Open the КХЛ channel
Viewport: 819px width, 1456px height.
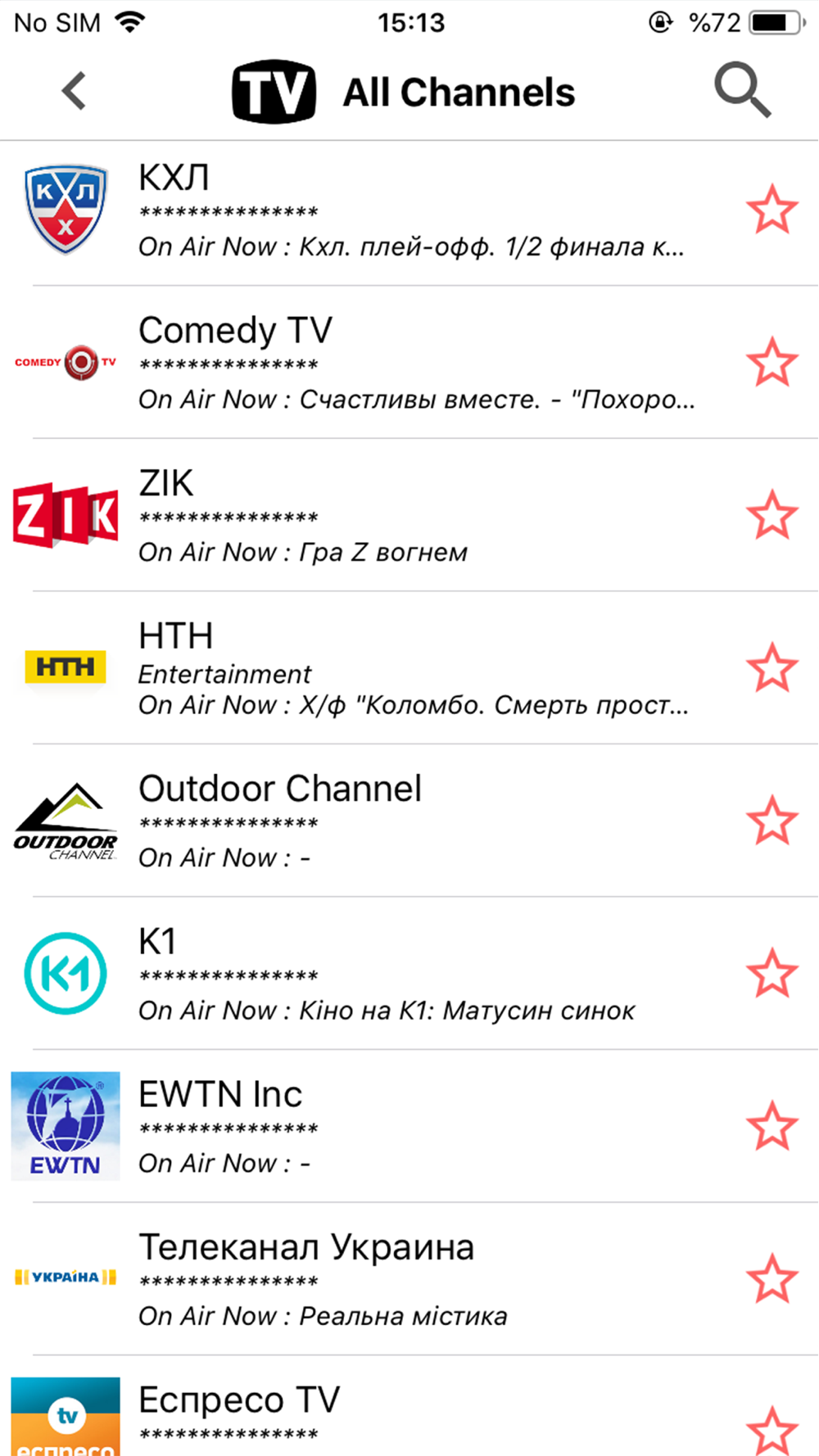point(409,211)
